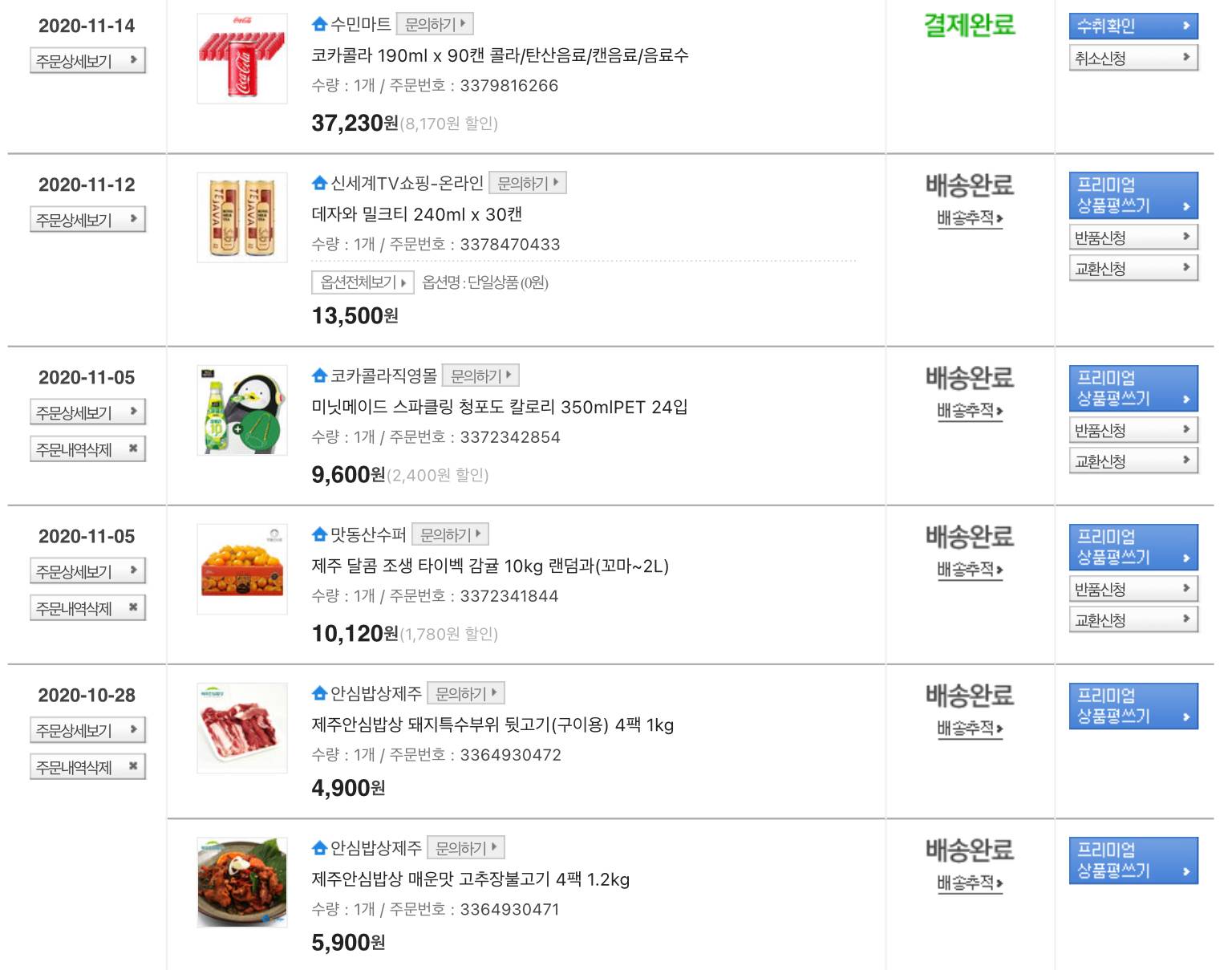Viewport: 1232px width, 970px height.
Task: Open 미닛메이드 스파클링 청포도 product title
Action: point(499,407)
